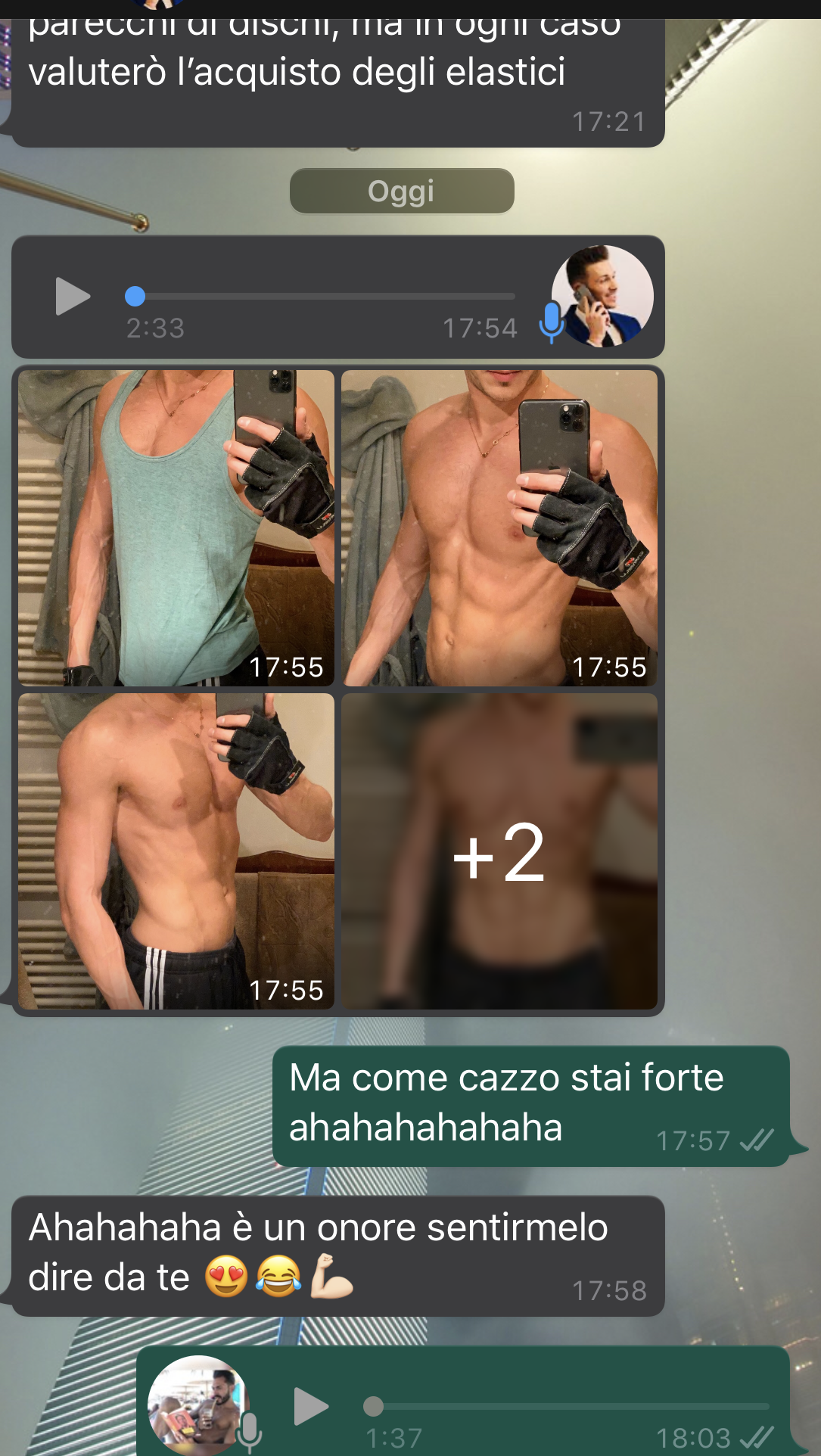The height and width of the screenshot is (1456, 821).
Task: Open the shirtless close-up mirror selfie
Action: coord(499,527)
